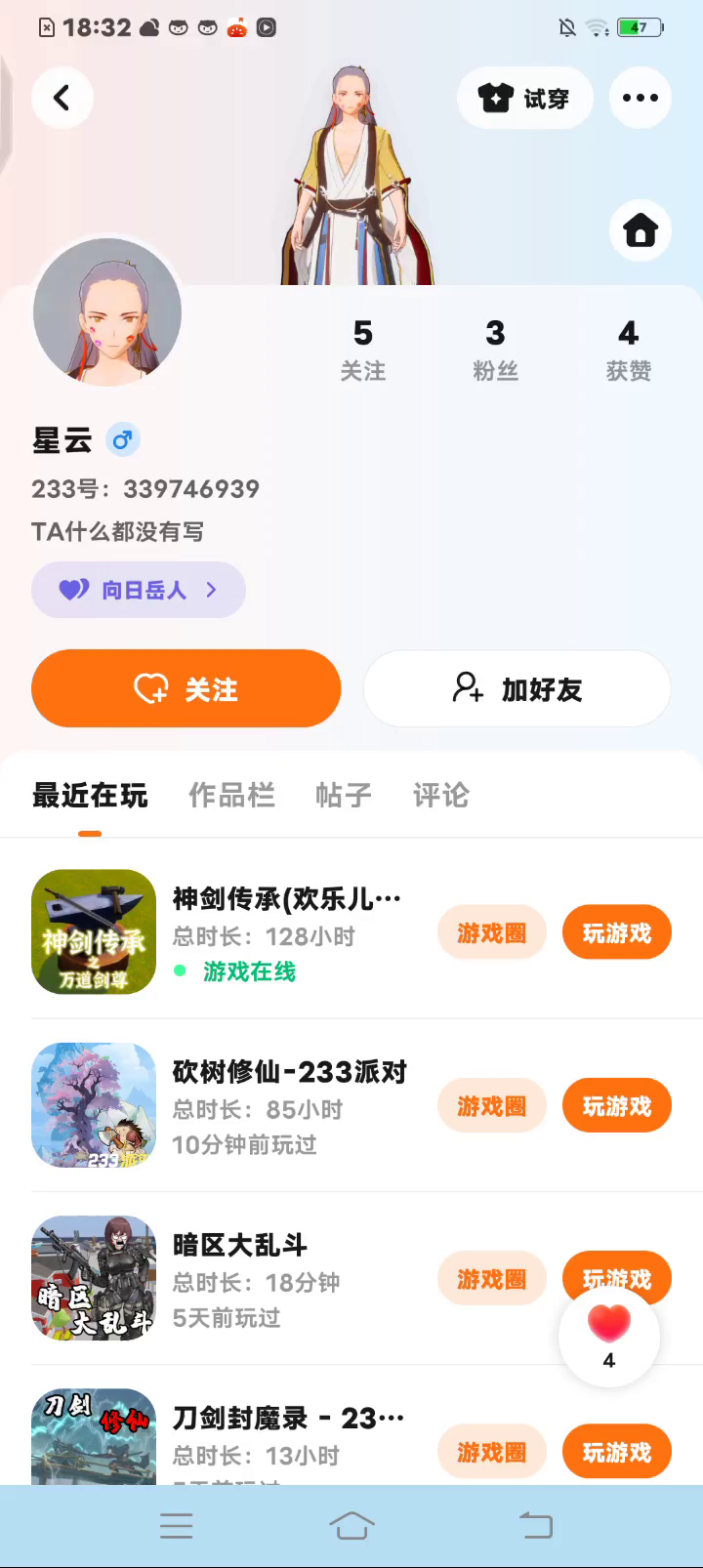Open the 关注 following count

pyautogui.click(x=362, y=350)
